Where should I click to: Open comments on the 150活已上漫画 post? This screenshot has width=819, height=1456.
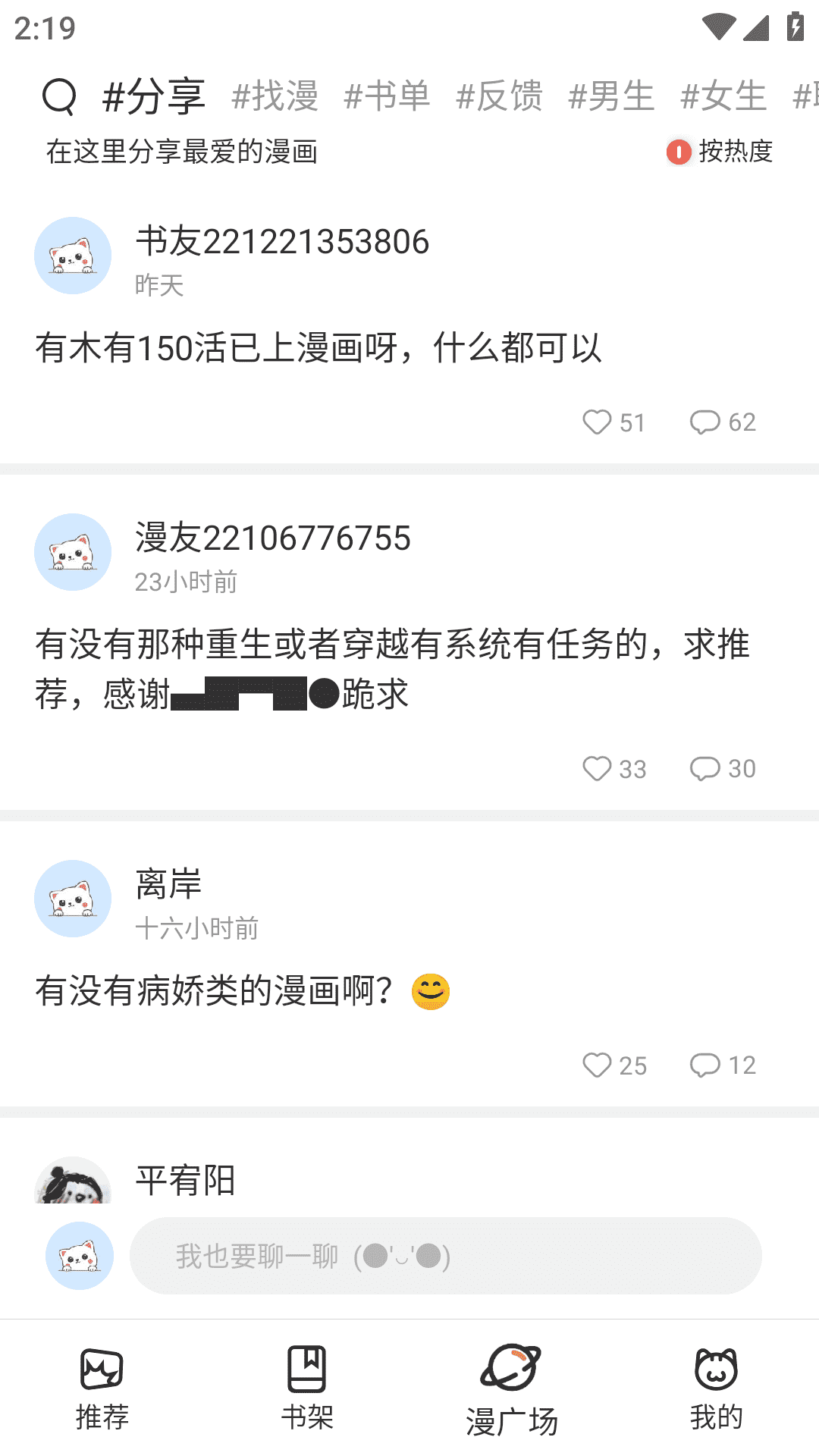coord(705,422)
